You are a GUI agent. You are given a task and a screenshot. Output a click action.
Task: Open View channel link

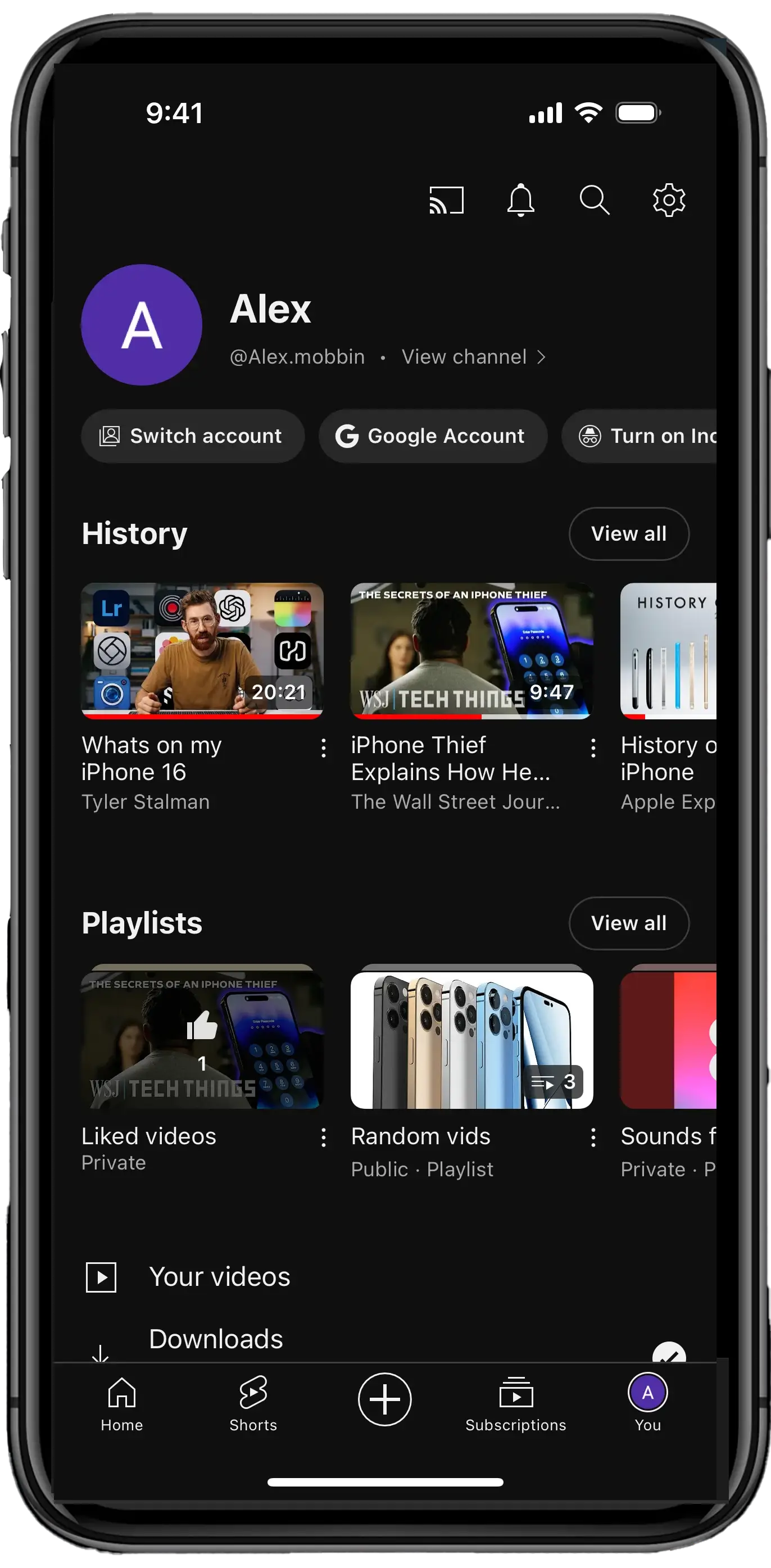(x=473, y=357)
